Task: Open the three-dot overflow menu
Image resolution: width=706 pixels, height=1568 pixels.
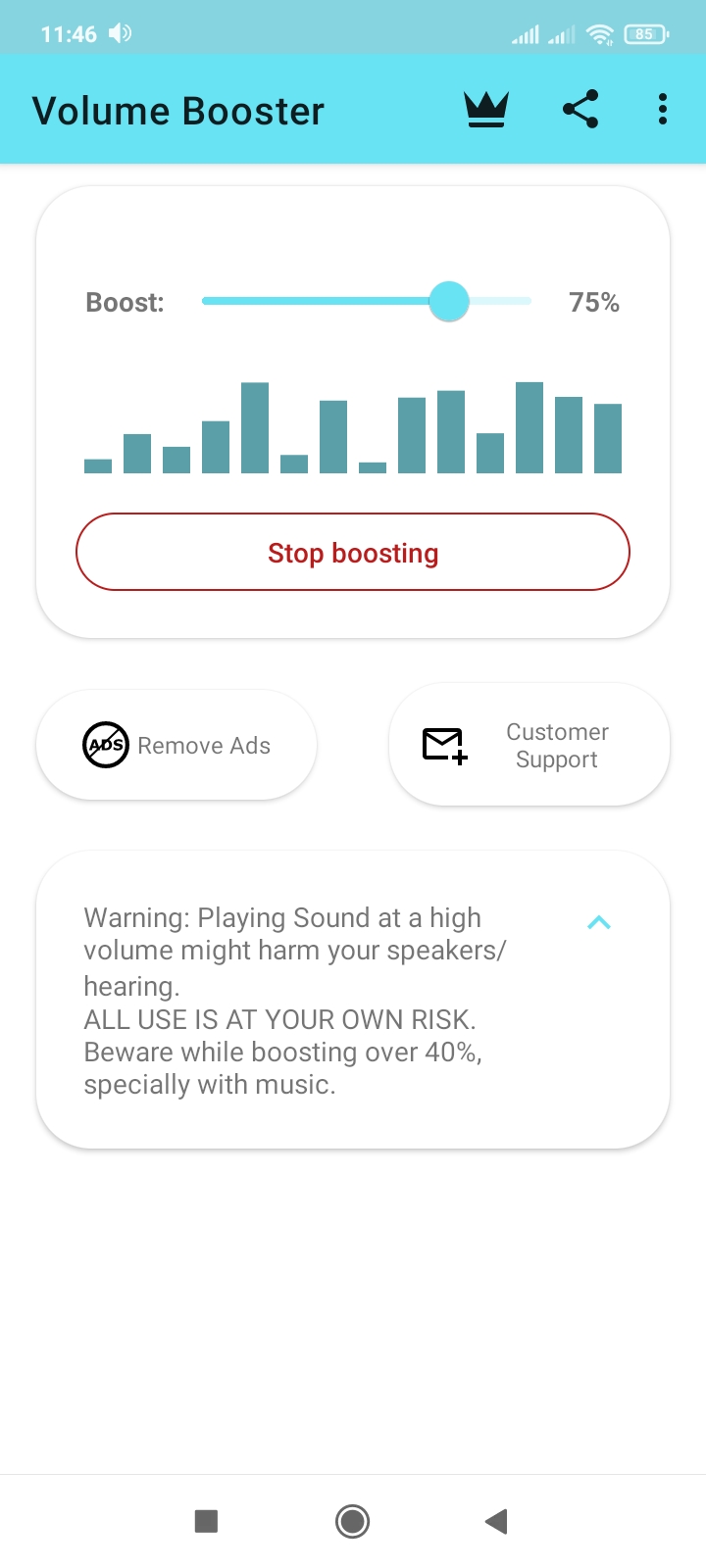Action: point(663,110)
